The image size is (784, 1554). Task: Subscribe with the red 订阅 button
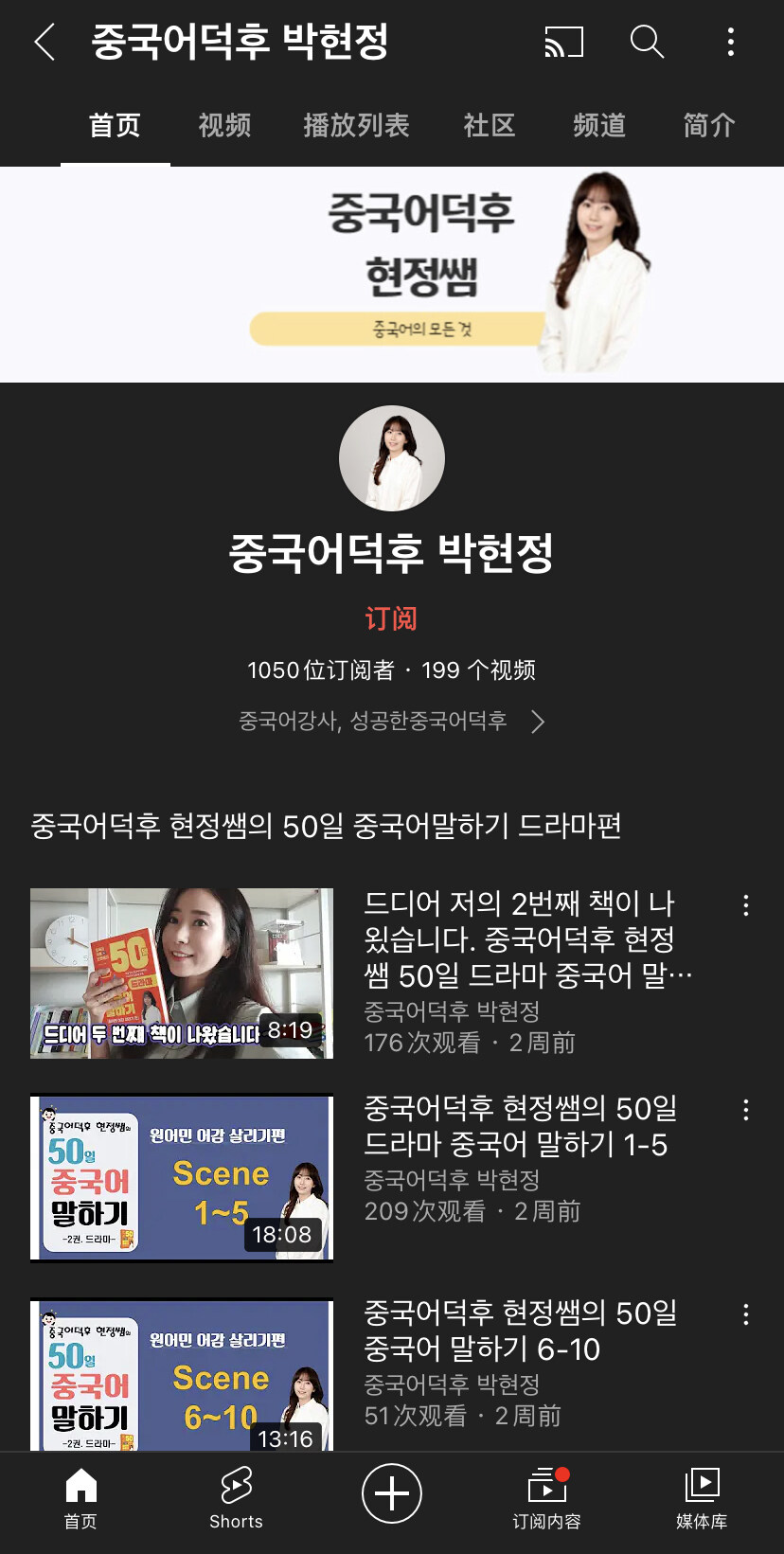391,618
